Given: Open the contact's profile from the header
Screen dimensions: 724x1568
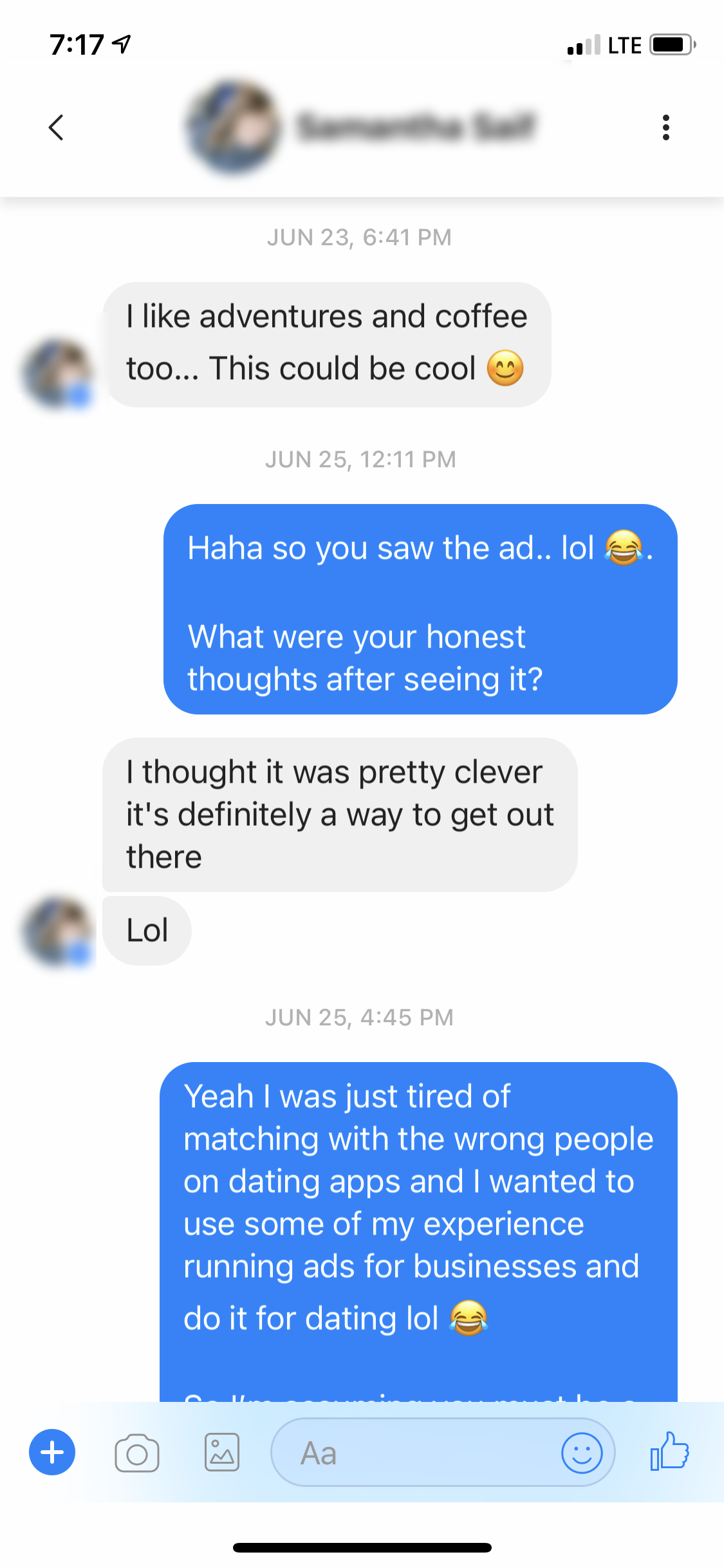Looking at the screenshot, I should [x=360, y=127].
